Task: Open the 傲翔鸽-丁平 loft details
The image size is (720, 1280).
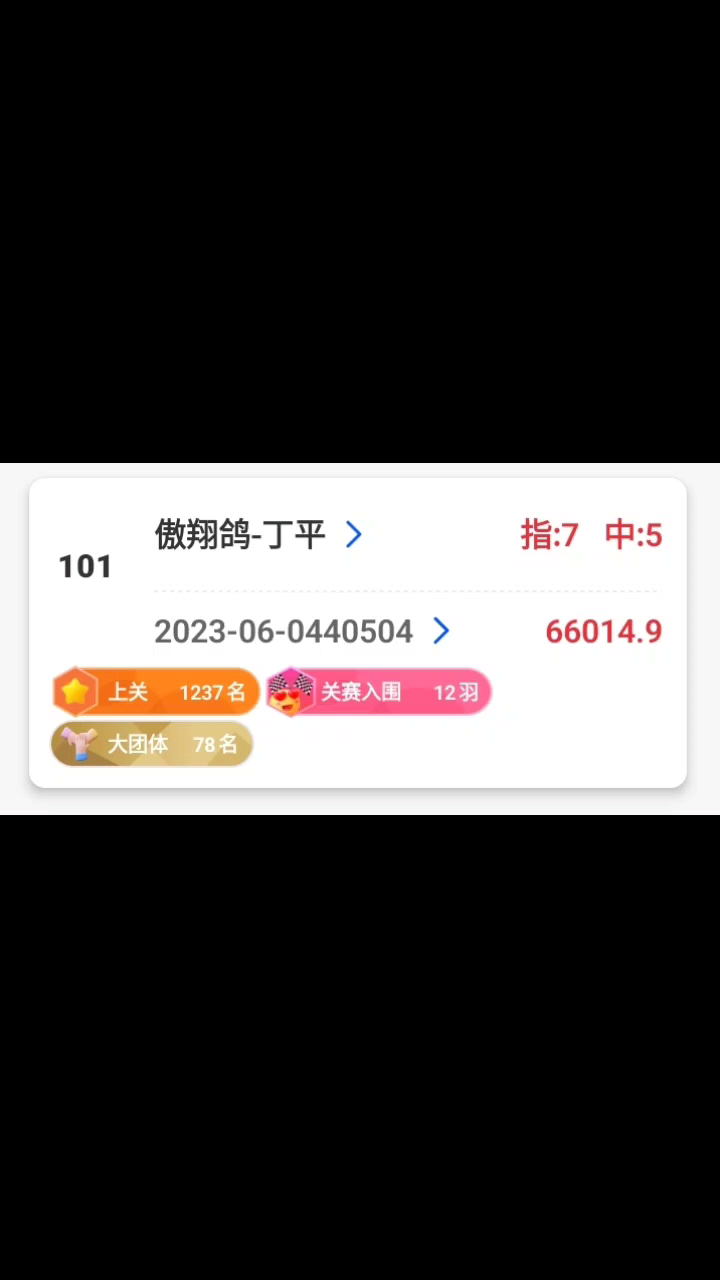Action: click(x=258, y=535)
